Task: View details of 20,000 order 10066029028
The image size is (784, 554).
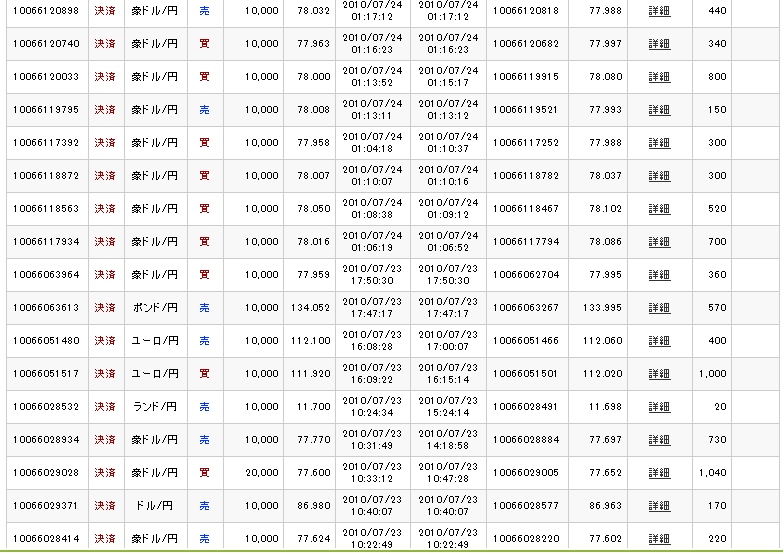Action: 659,473
